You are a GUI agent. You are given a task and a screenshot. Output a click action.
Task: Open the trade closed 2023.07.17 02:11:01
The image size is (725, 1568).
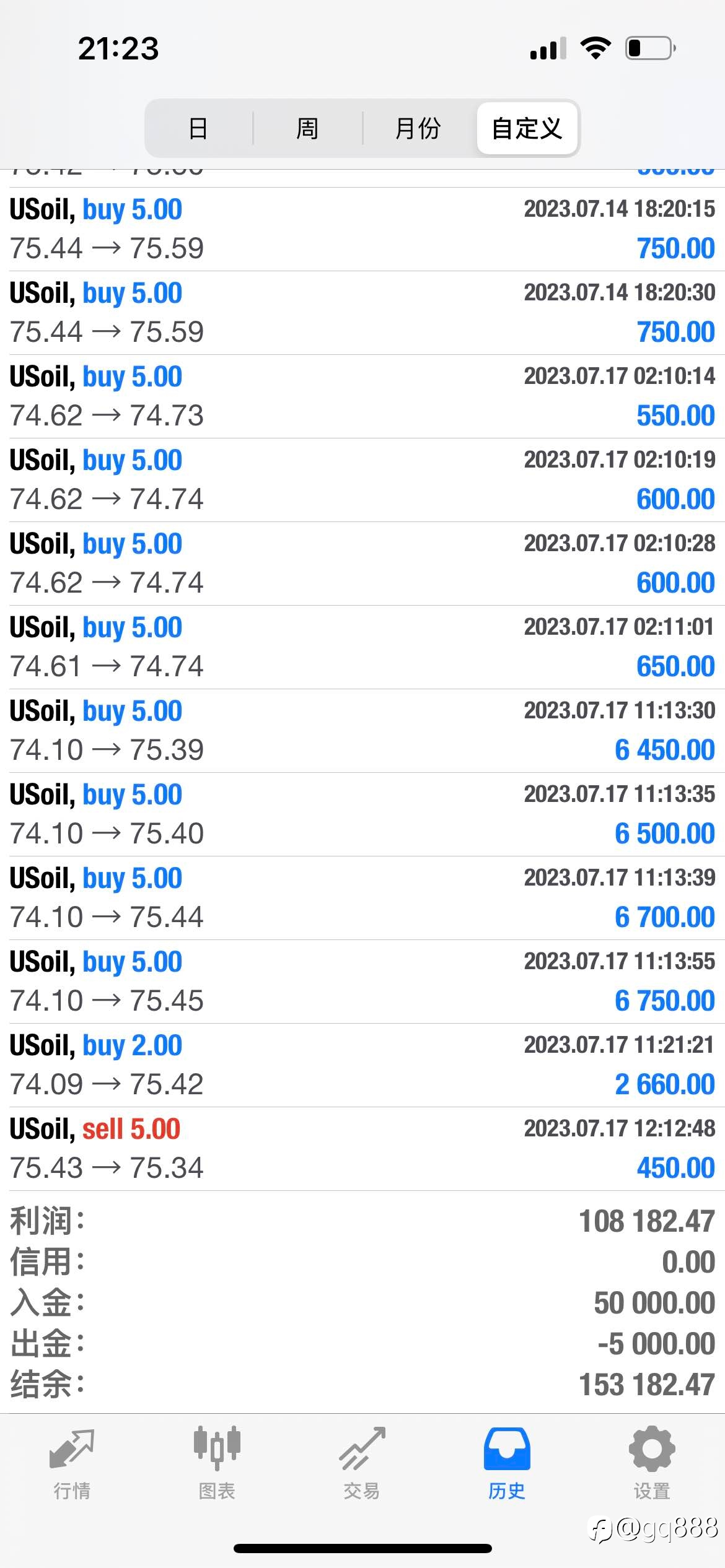coord(362,647)
